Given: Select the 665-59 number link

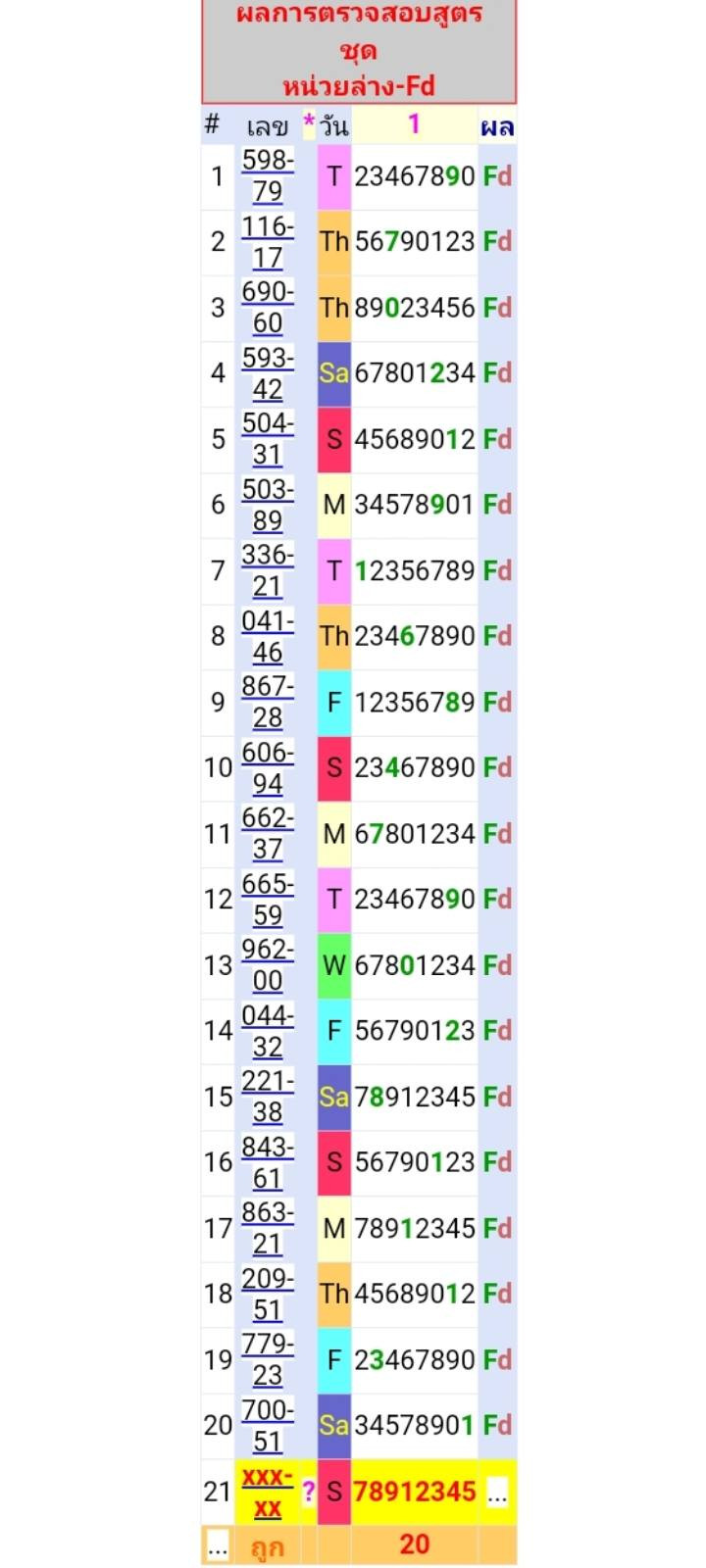Looking at the screenshot, I should point(268,898).
